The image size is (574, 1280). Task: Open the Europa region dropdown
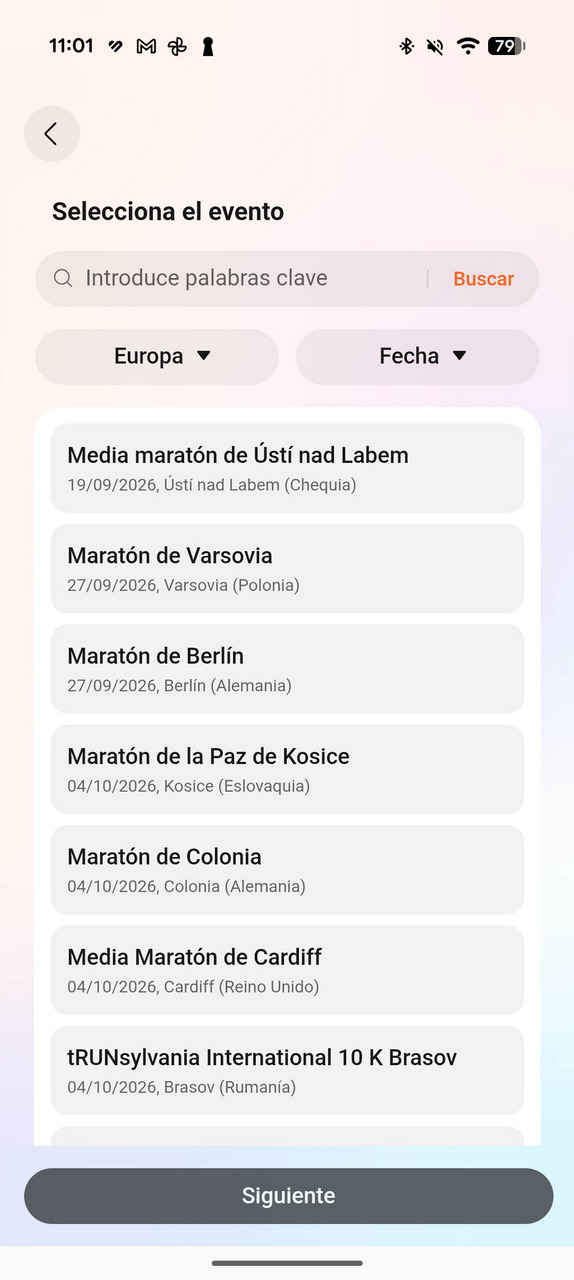click(x=157, y=356)
